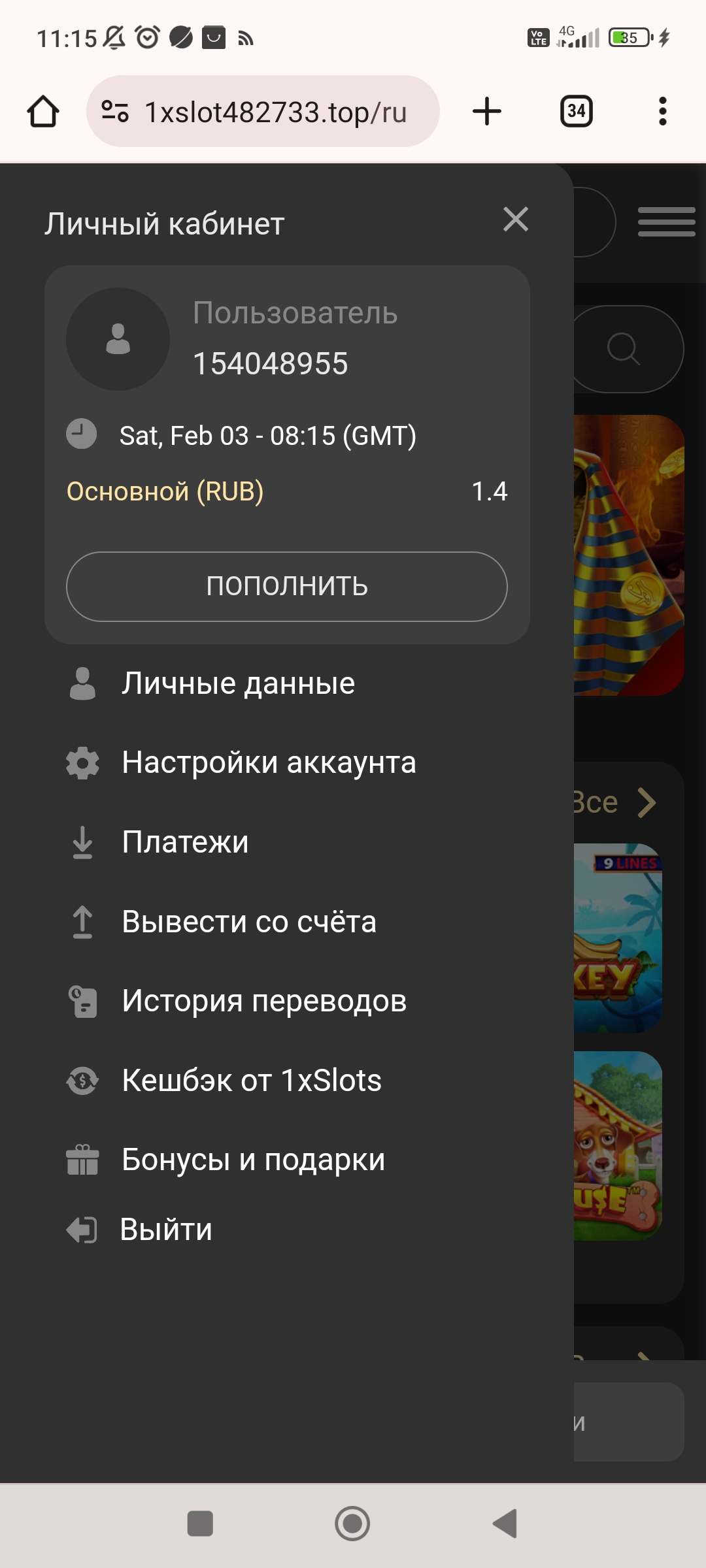
Task: Close the Личный кабинет panel
Action: coord(516,220)
